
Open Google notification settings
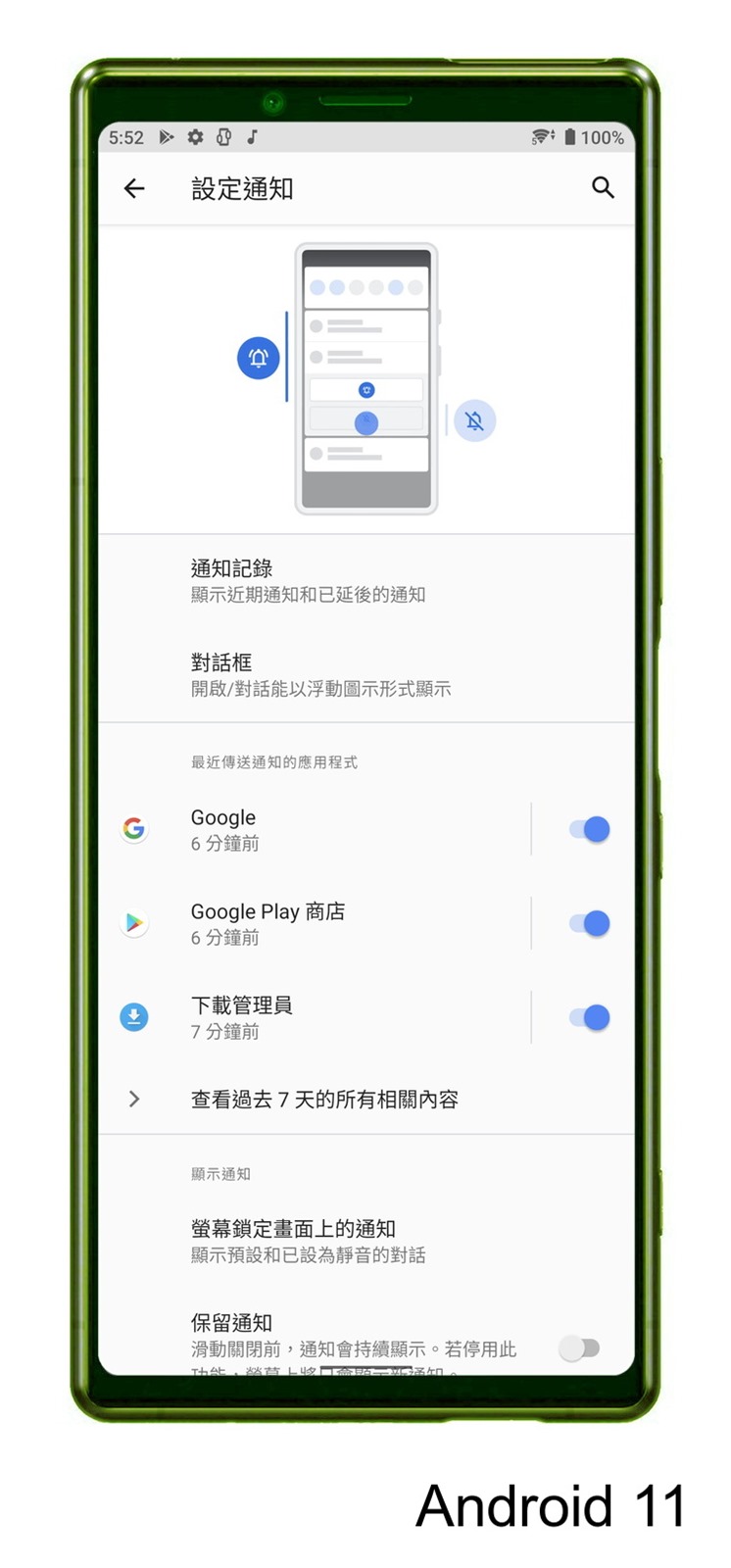323,829
